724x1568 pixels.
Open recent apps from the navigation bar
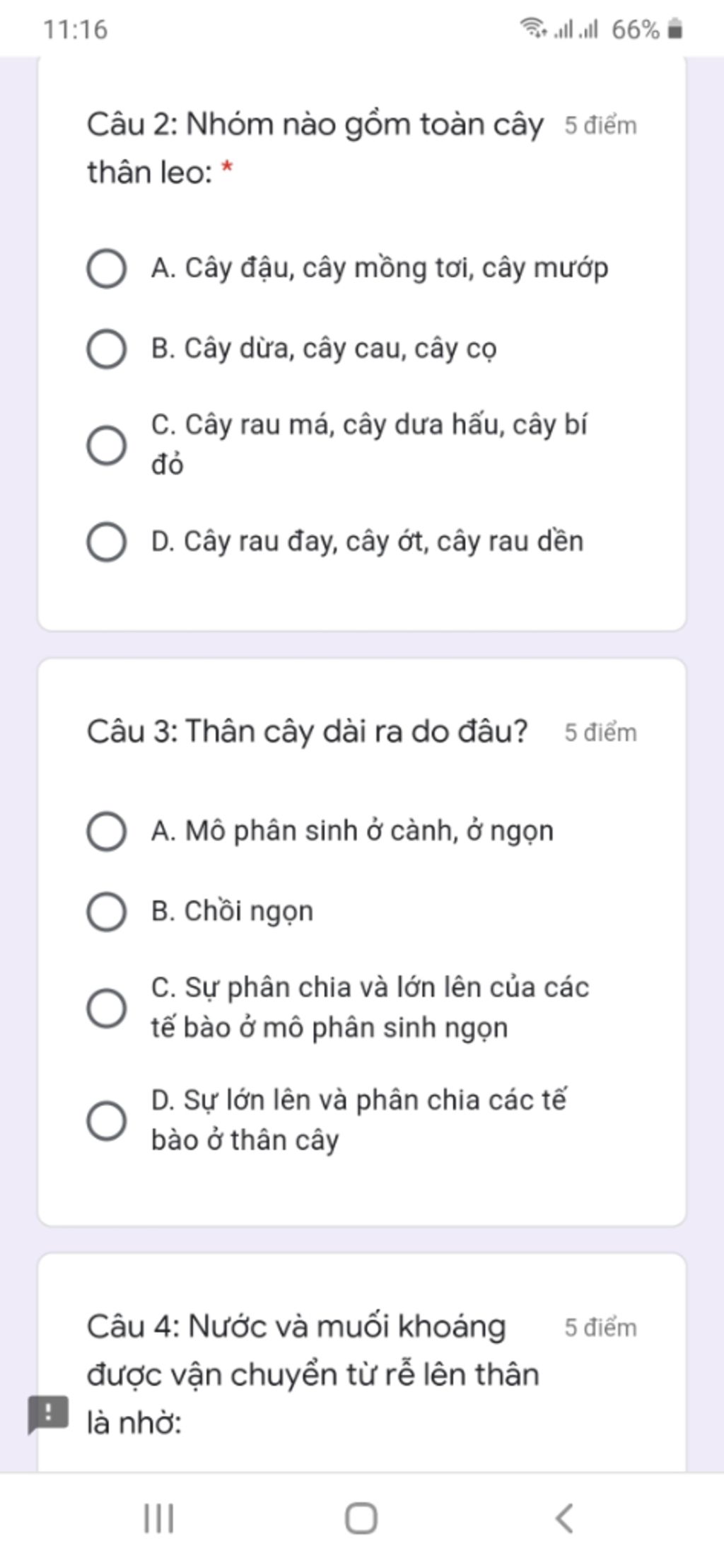pos(159,1518)
